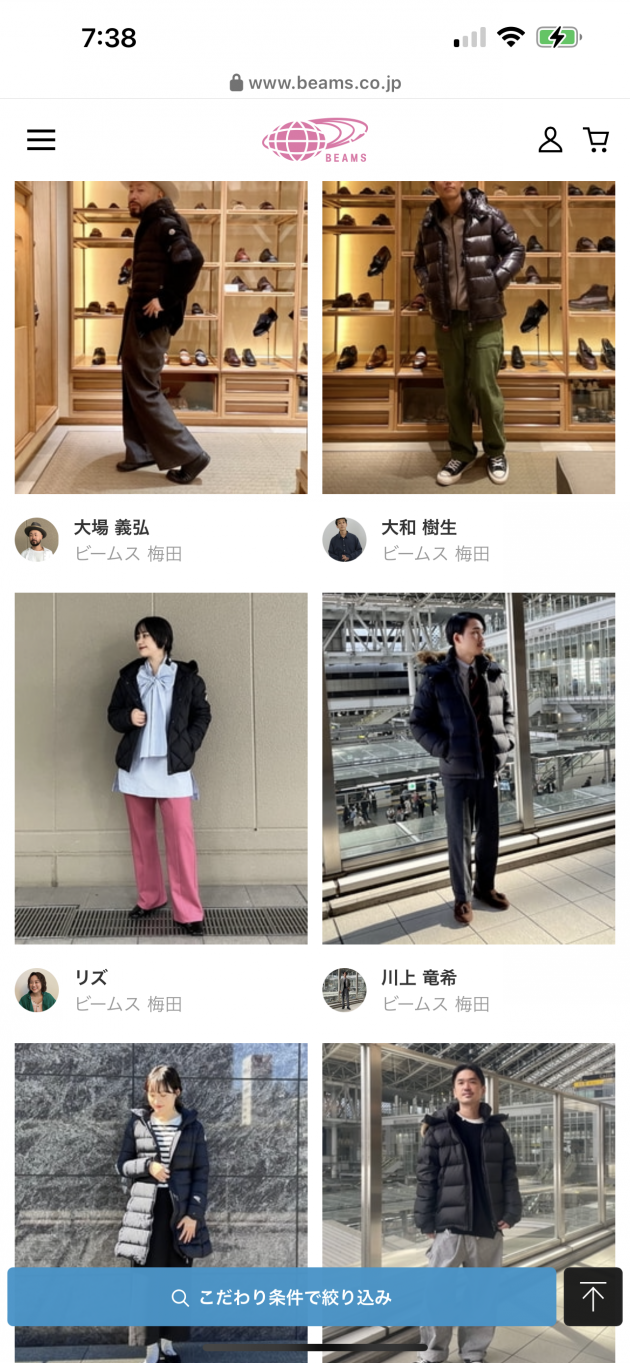Jump back to top of page
Image resolution: width=630 pixels, height=1363 pixels.
(x=593, y=1297)
